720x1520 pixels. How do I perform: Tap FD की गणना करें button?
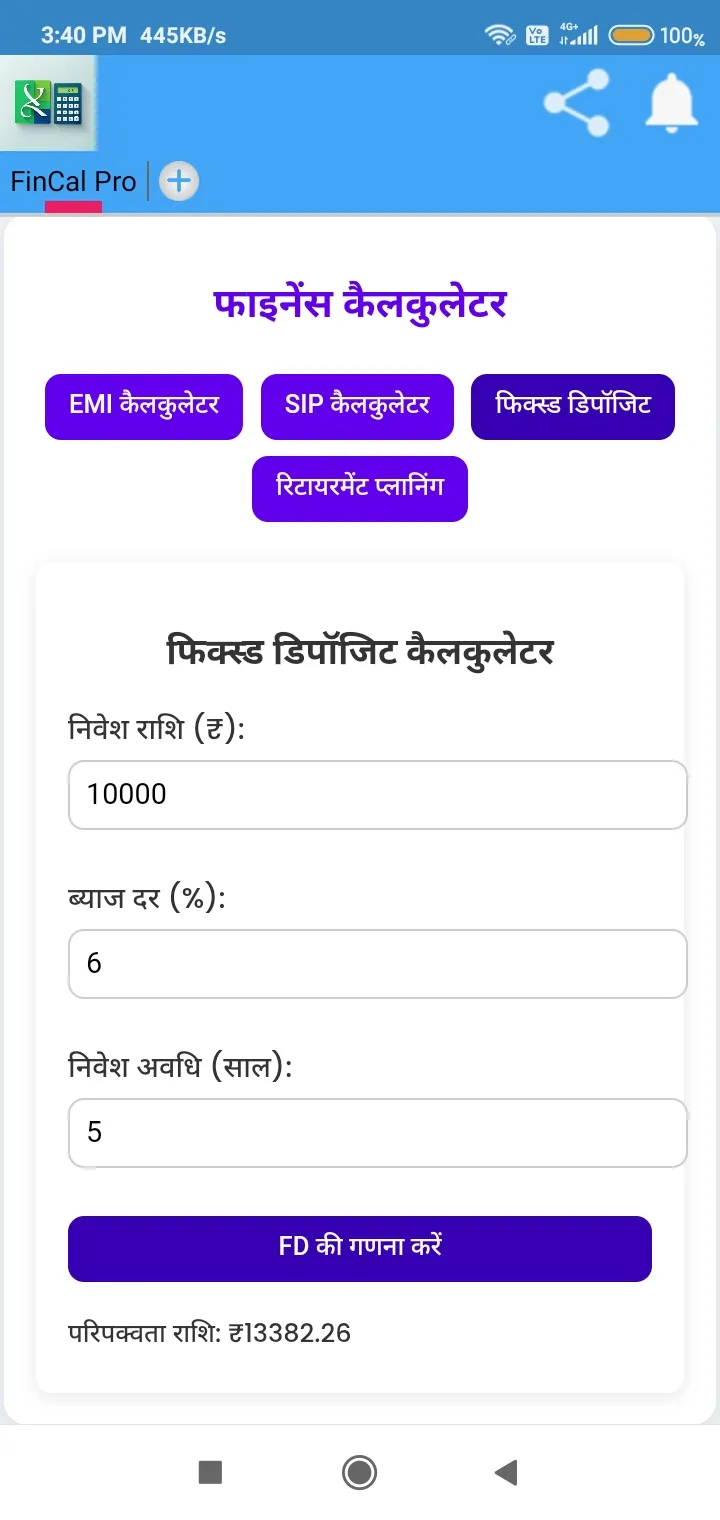[360, 1248]
